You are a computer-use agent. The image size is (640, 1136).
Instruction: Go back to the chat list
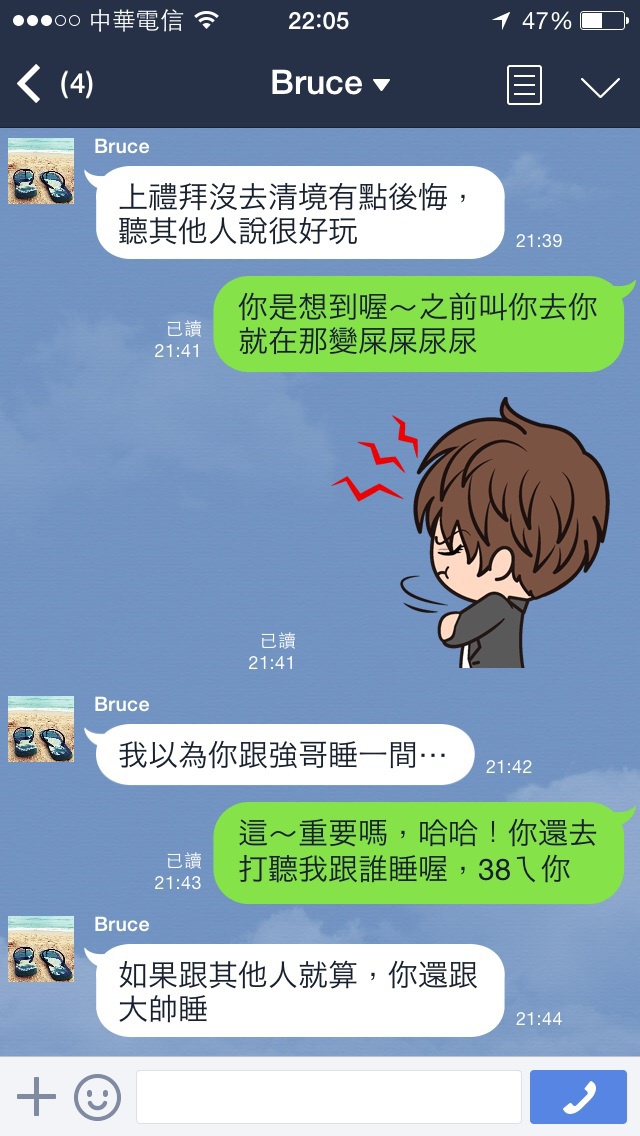(x=30, y=84)
